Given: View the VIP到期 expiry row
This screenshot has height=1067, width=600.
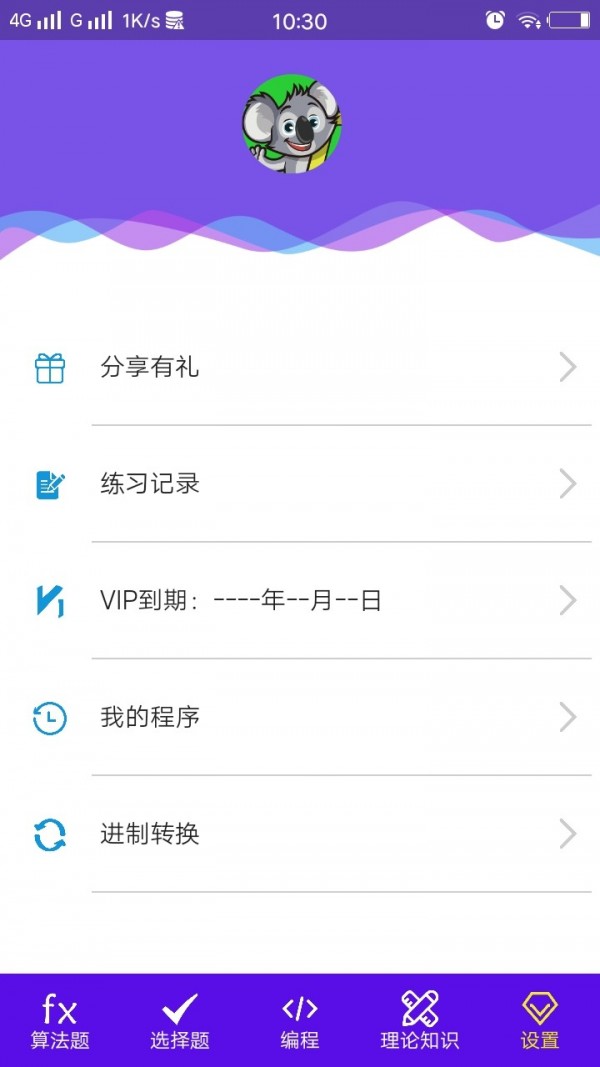Looking at the screenshot, I should click(x=300, y=601).
